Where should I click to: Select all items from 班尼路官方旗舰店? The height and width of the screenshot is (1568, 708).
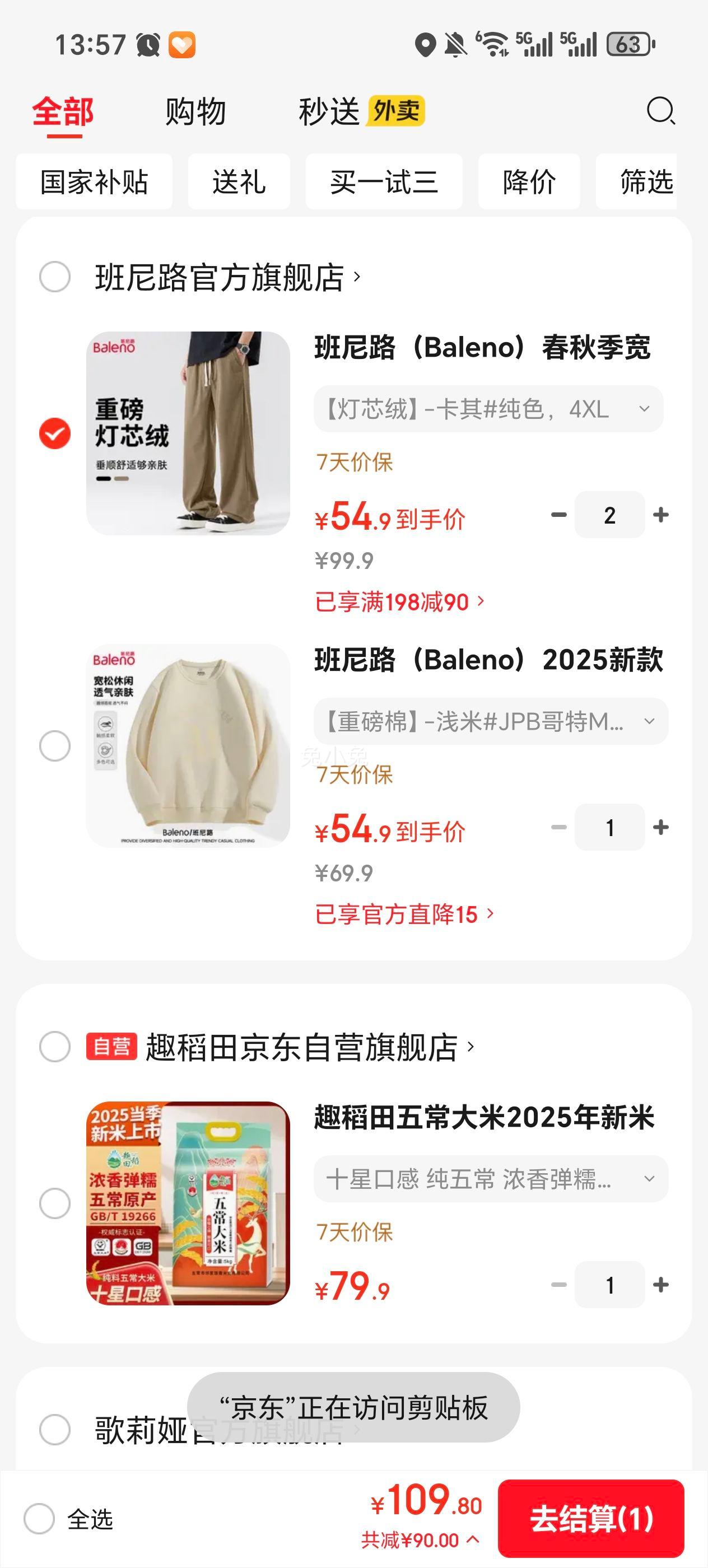click(x=55, y=277)
